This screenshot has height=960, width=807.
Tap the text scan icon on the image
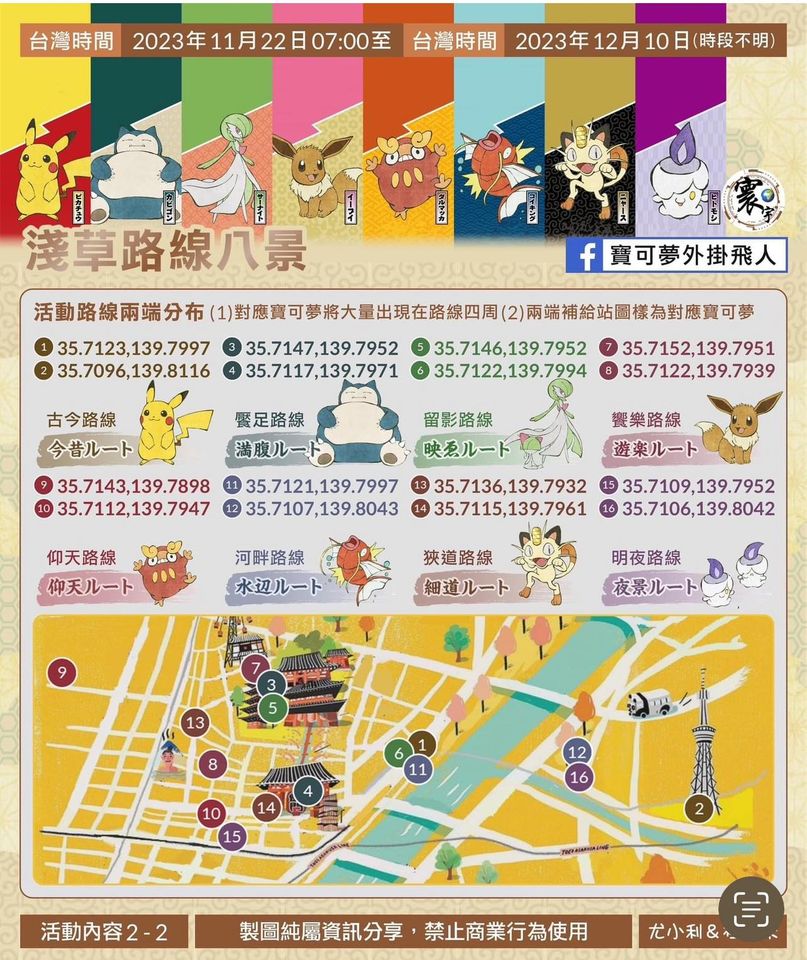pyautogui.click(x=751, y=908)
